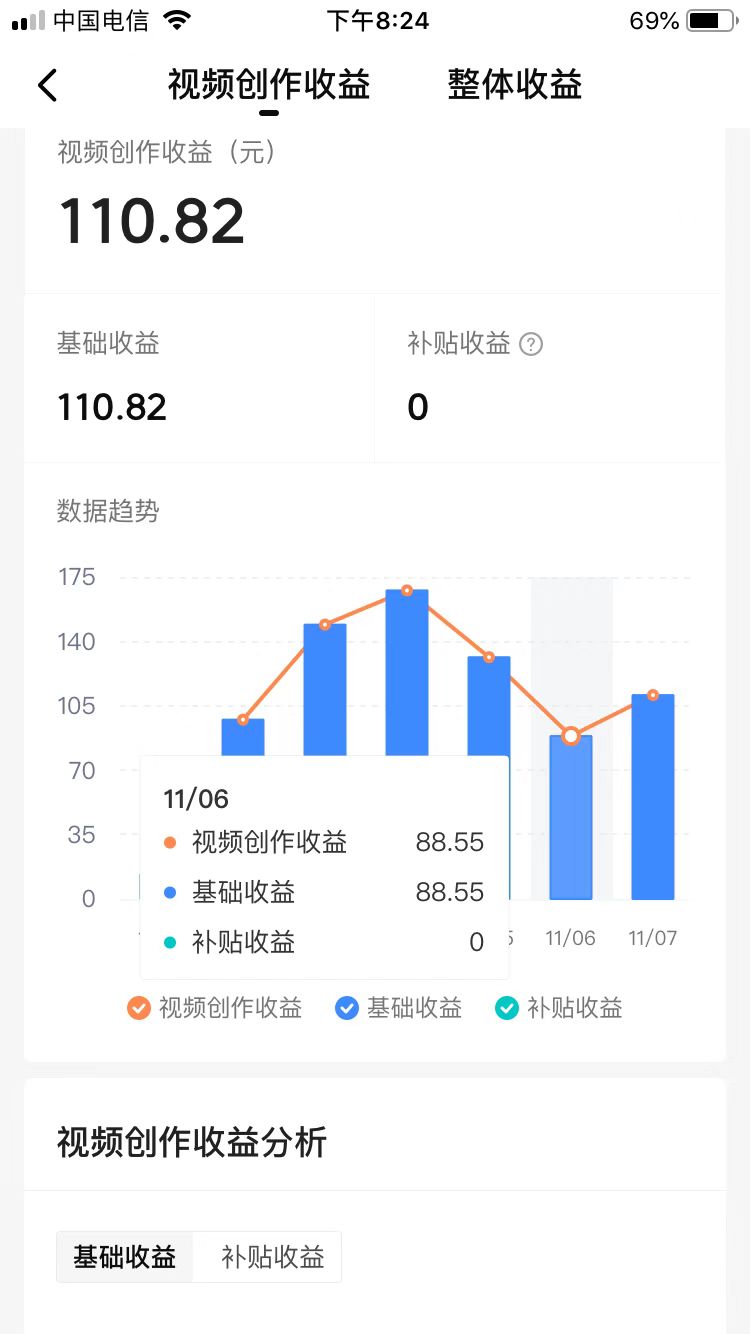Click the orange 视频创作收益 legend check icon
The height and width of the screenshot is (1334, 750).
[x=139, y=1008]
